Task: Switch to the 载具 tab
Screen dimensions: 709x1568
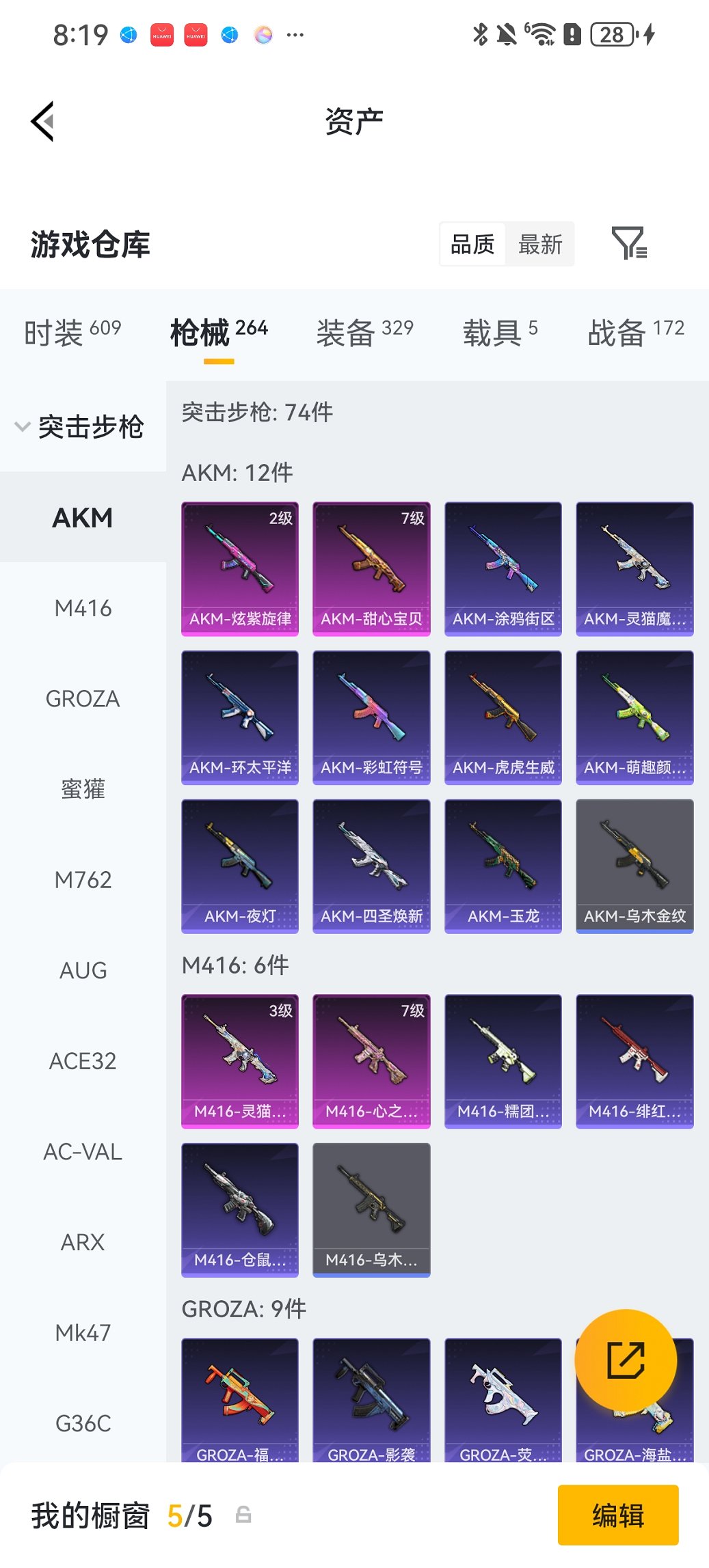Action: pyautogui.click(x=500, y=333)
